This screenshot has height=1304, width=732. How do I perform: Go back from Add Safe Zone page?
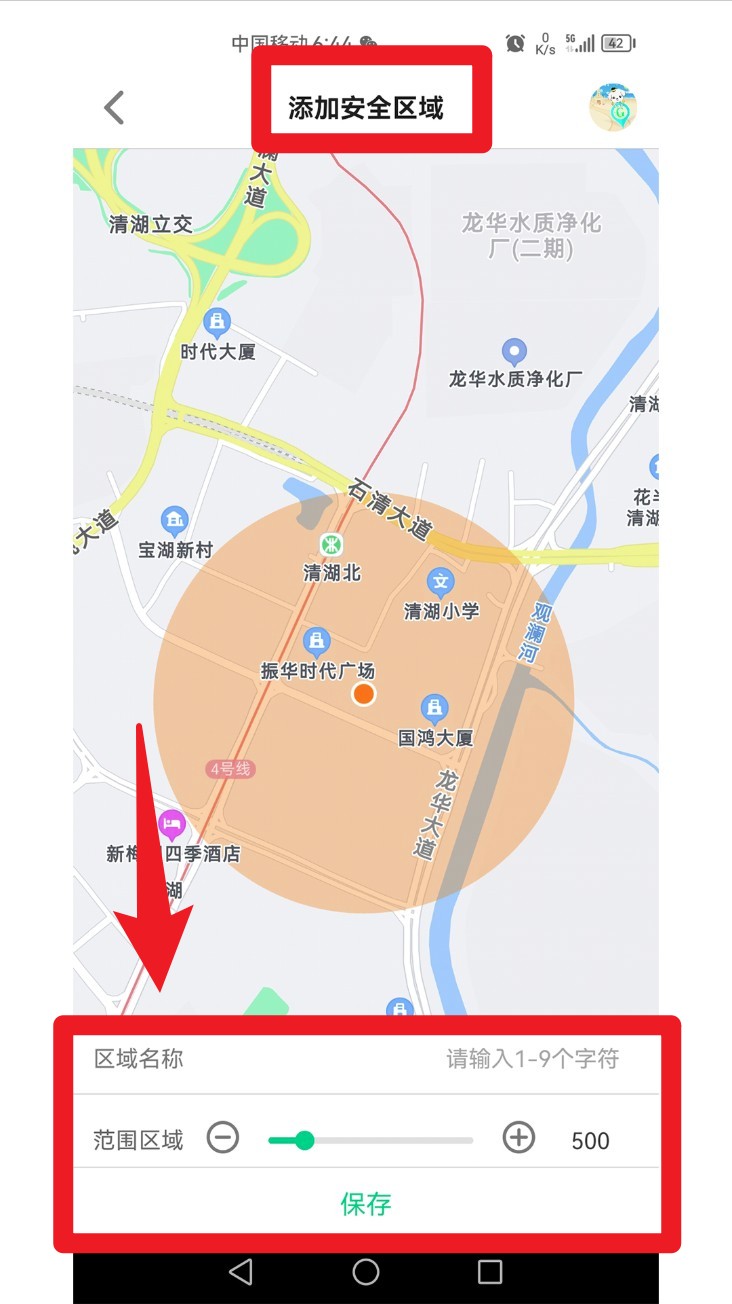coord(114,107)
